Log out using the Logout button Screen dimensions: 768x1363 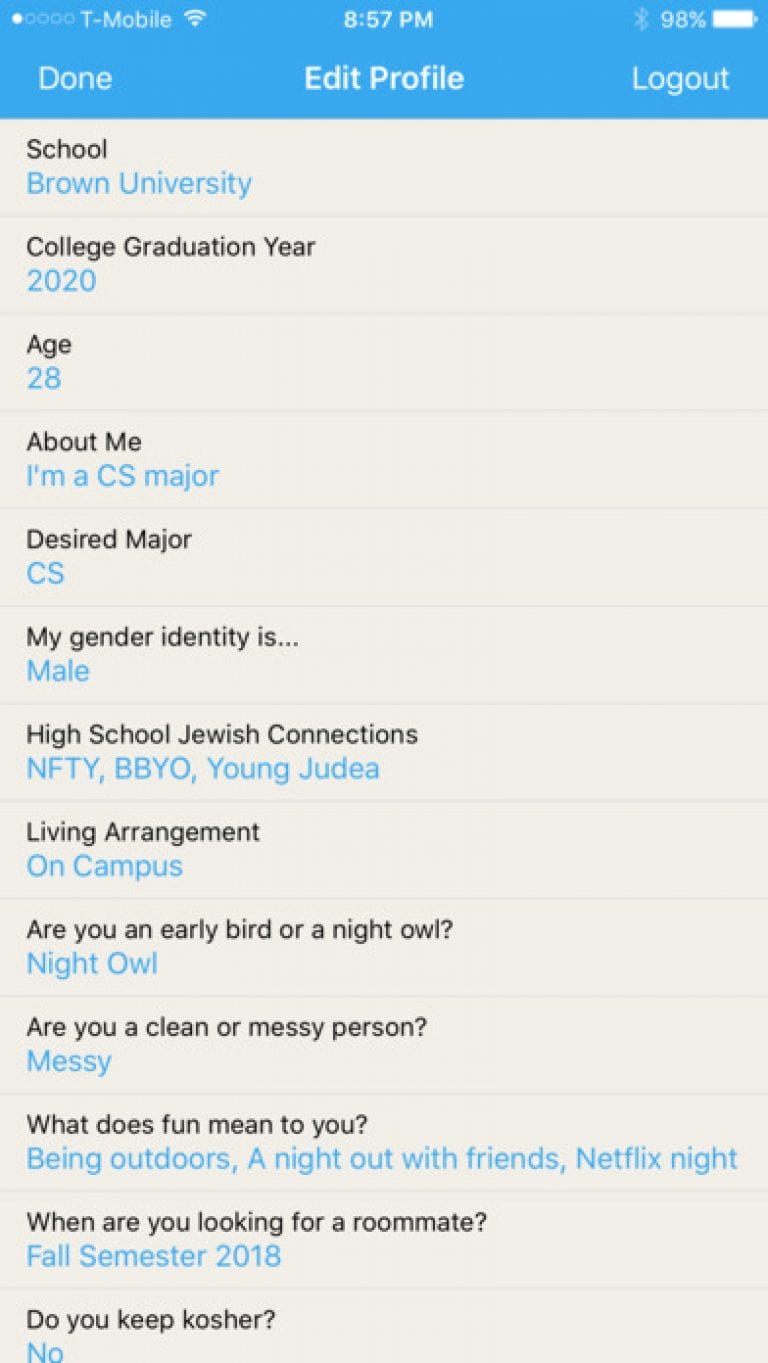click(x=680, y=79)
